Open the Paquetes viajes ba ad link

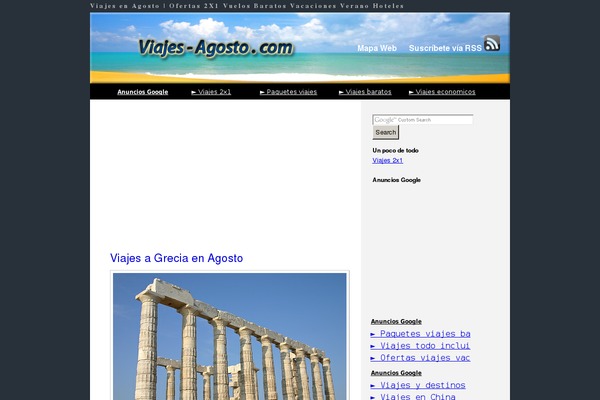click(x=420, y=334)
